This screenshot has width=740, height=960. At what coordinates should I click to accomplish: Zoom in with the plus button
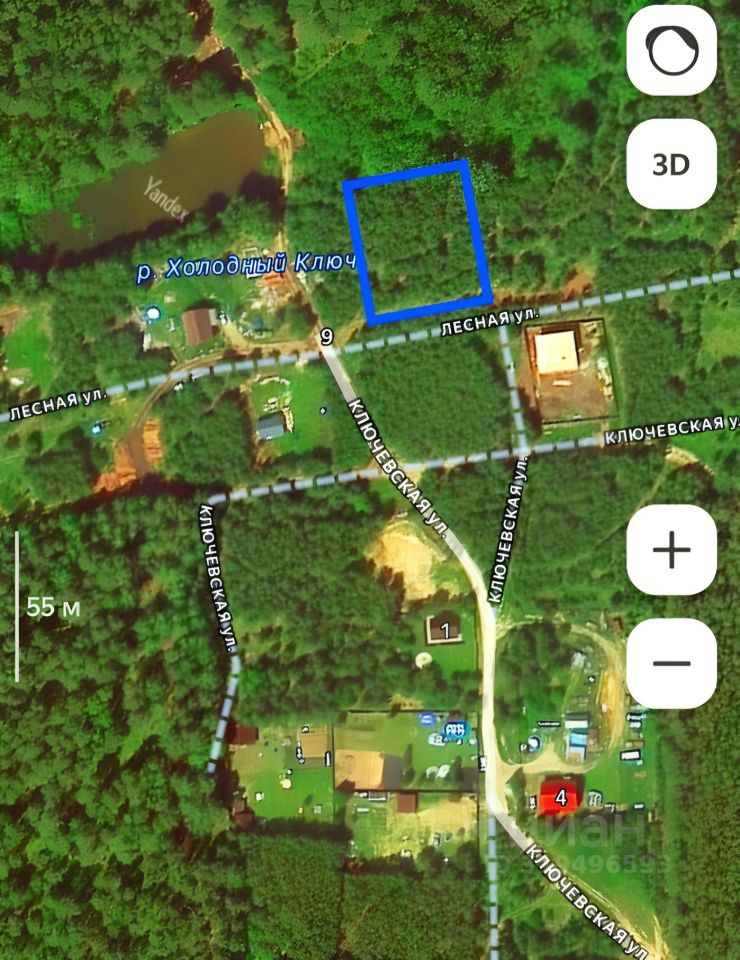coord(671,550)
